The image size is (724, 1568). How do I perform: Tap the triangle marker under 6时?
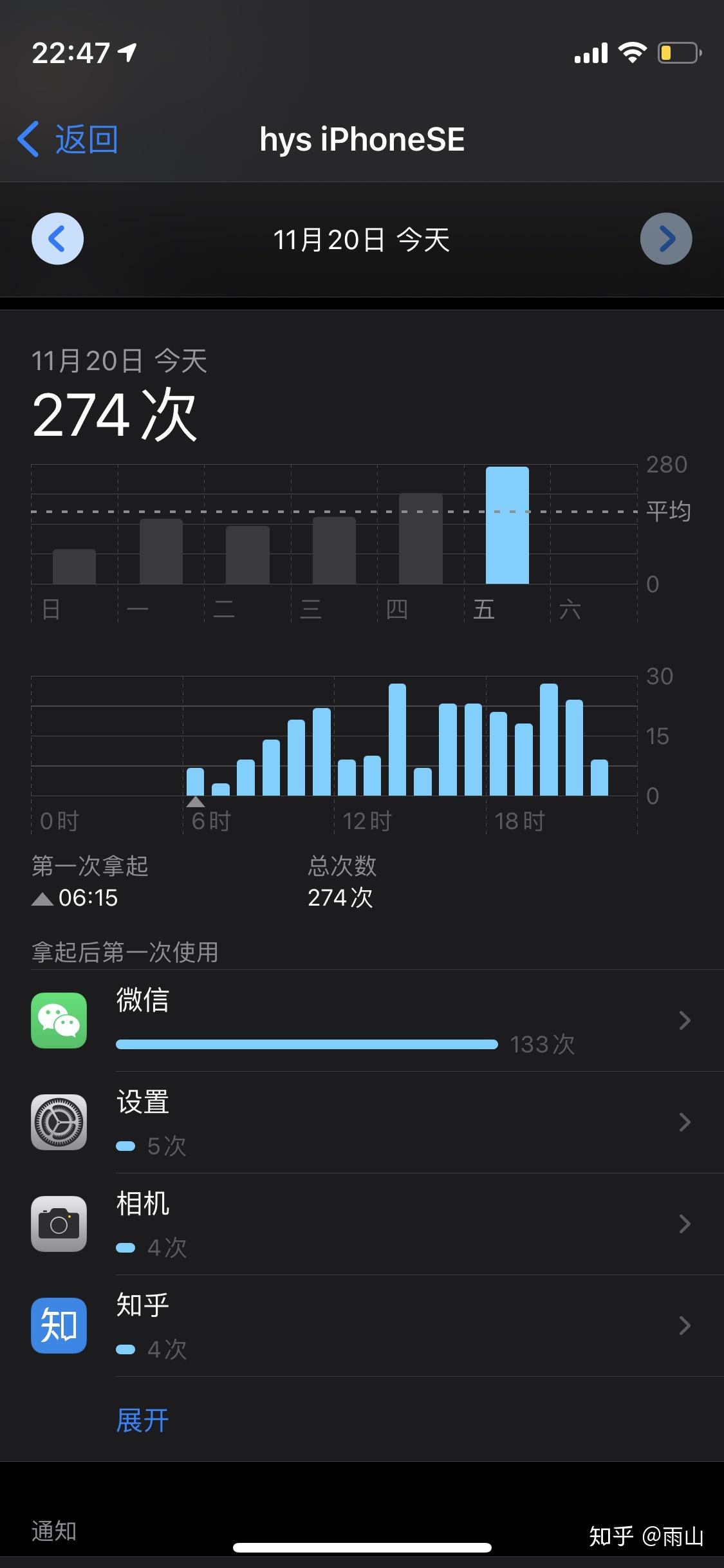(x=196, y=801)
